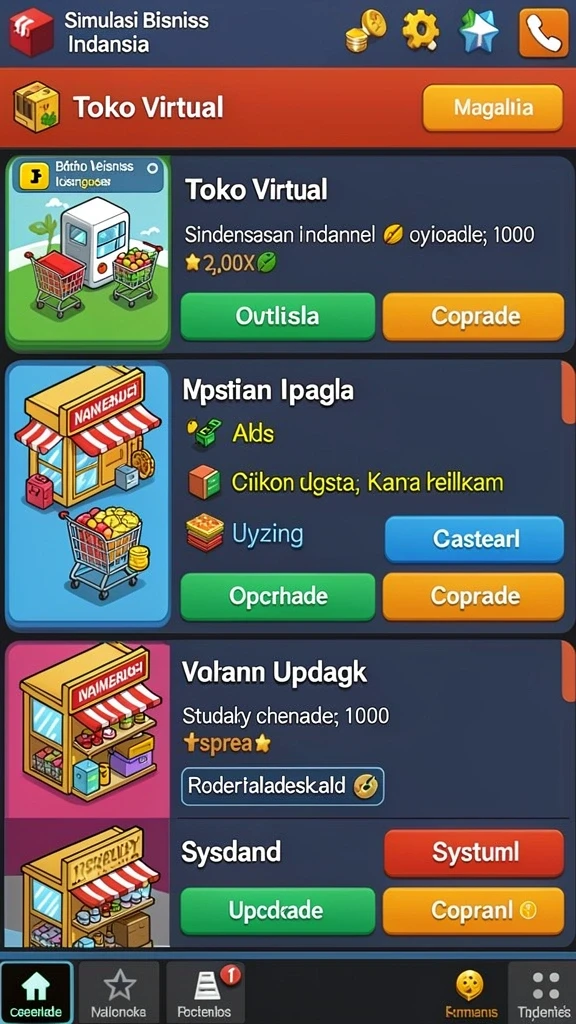Screen dimensions: 576x1024
Task: Tap the green Outlisla button
Action: (278, 317)
